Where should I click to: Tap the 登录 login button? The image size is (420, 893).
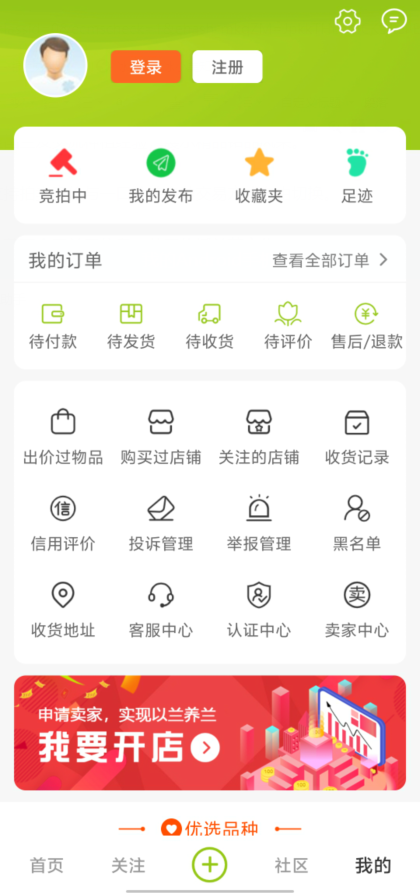(x=146, y=67)
